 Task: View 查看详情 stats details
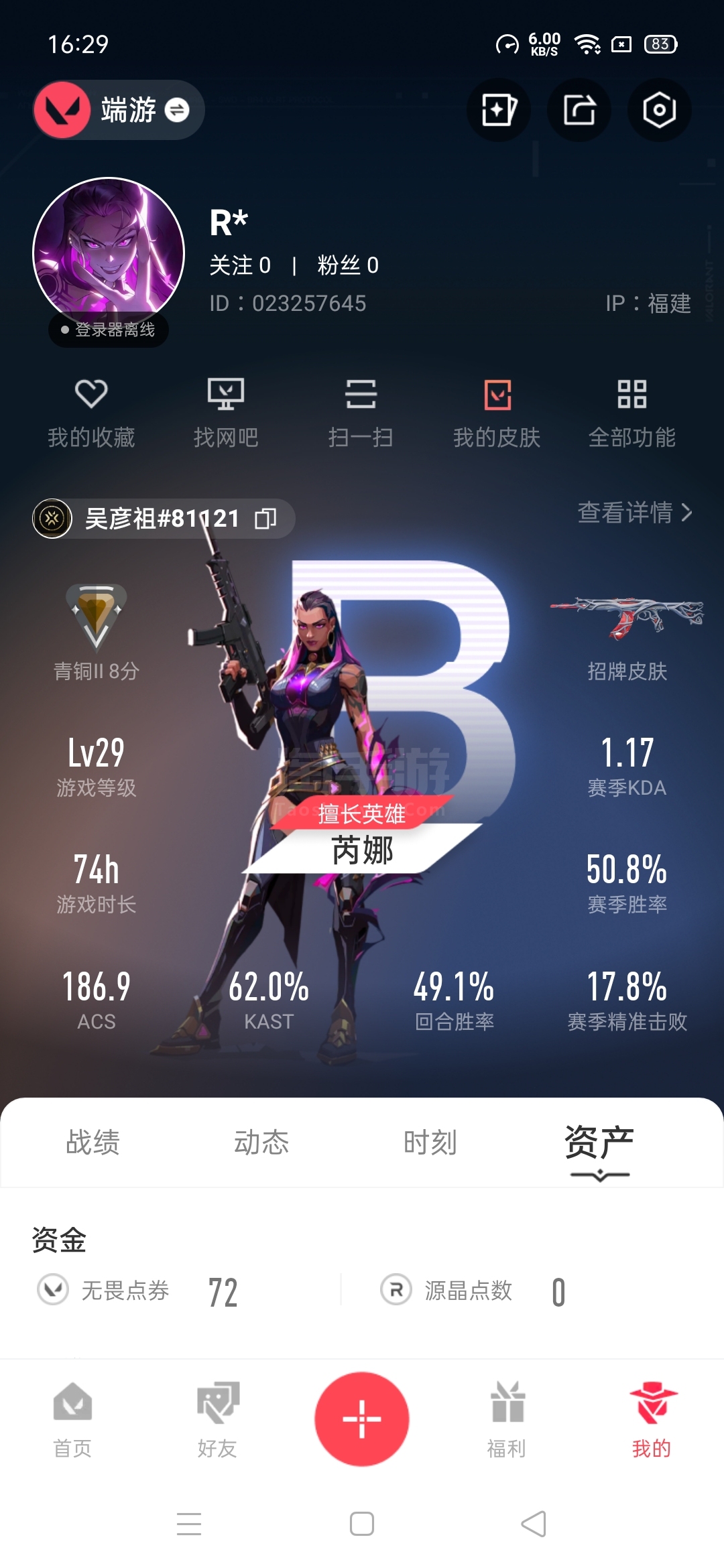[x=635, y=513]
